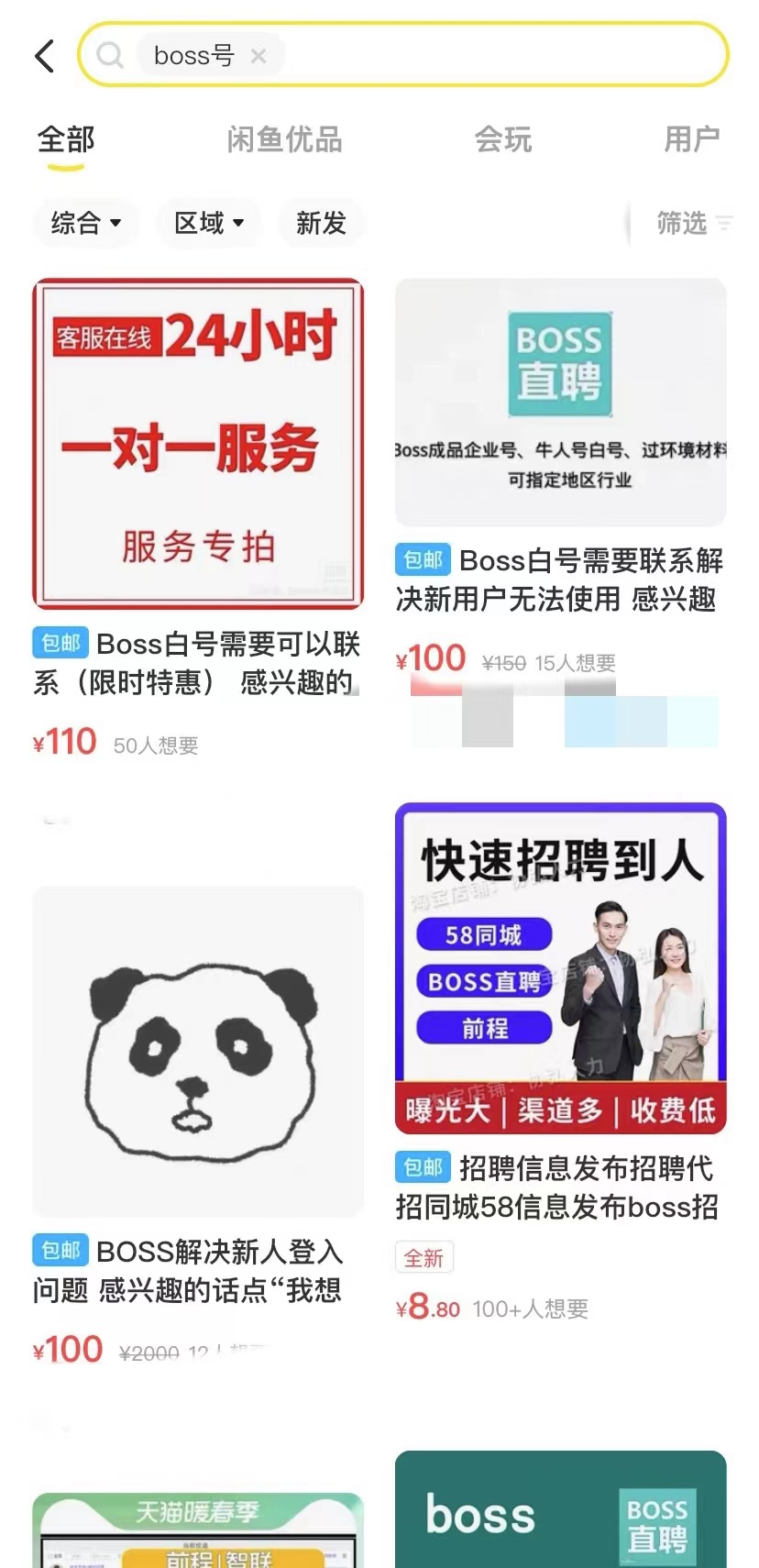Select the 新发 filter chip

click(x=321, y=223)
